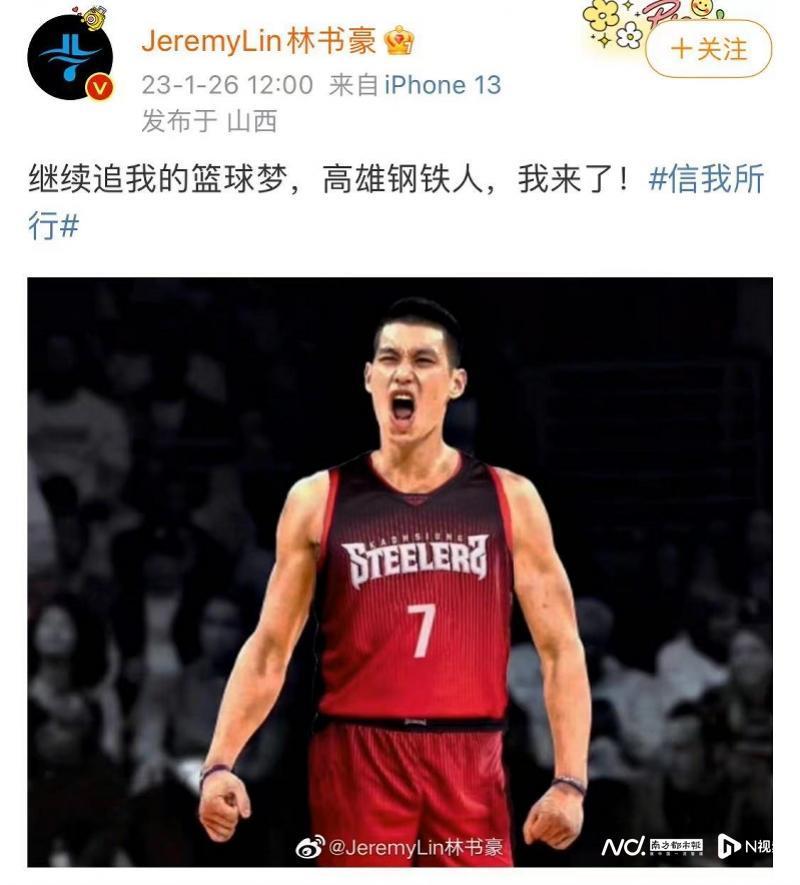The image size is (800, 885).
Task: Follow JeremyLin林书豪 with the 关注 button
Action: click(708, 49)
